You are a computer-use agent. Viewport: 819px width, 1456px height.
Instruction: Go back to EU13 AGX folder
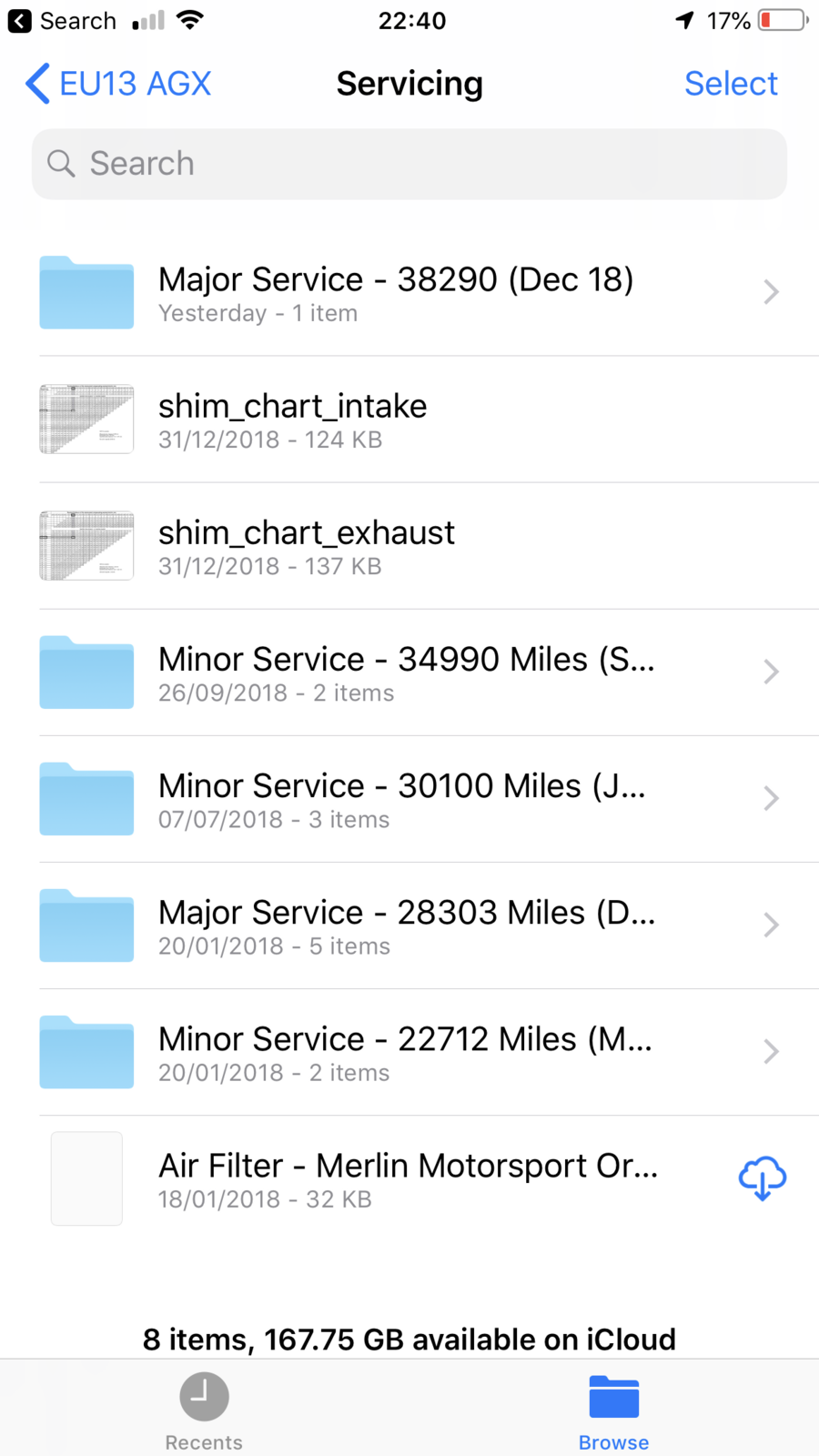[118, 84]
